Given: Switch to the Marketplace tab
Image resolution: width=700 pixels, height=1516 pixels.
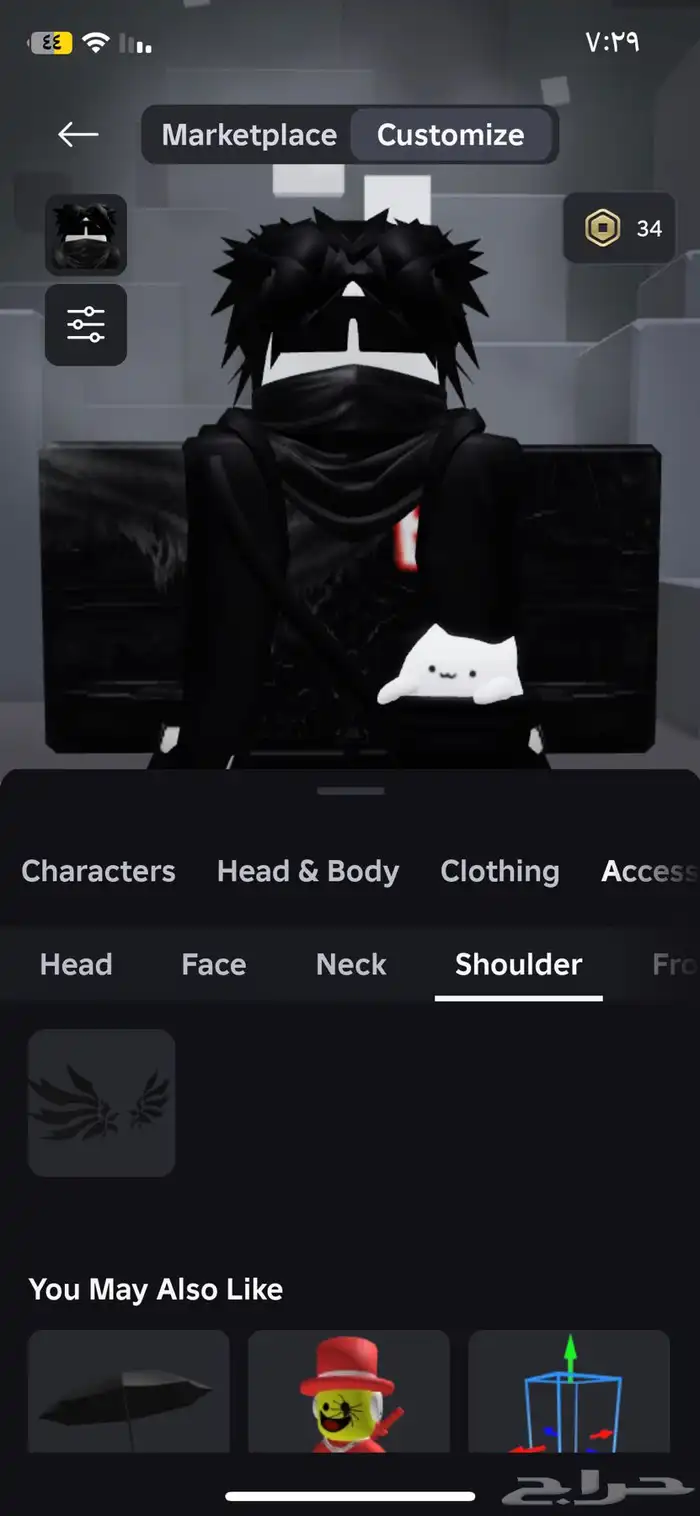Looking at the screenshot, I should (249, 135).
